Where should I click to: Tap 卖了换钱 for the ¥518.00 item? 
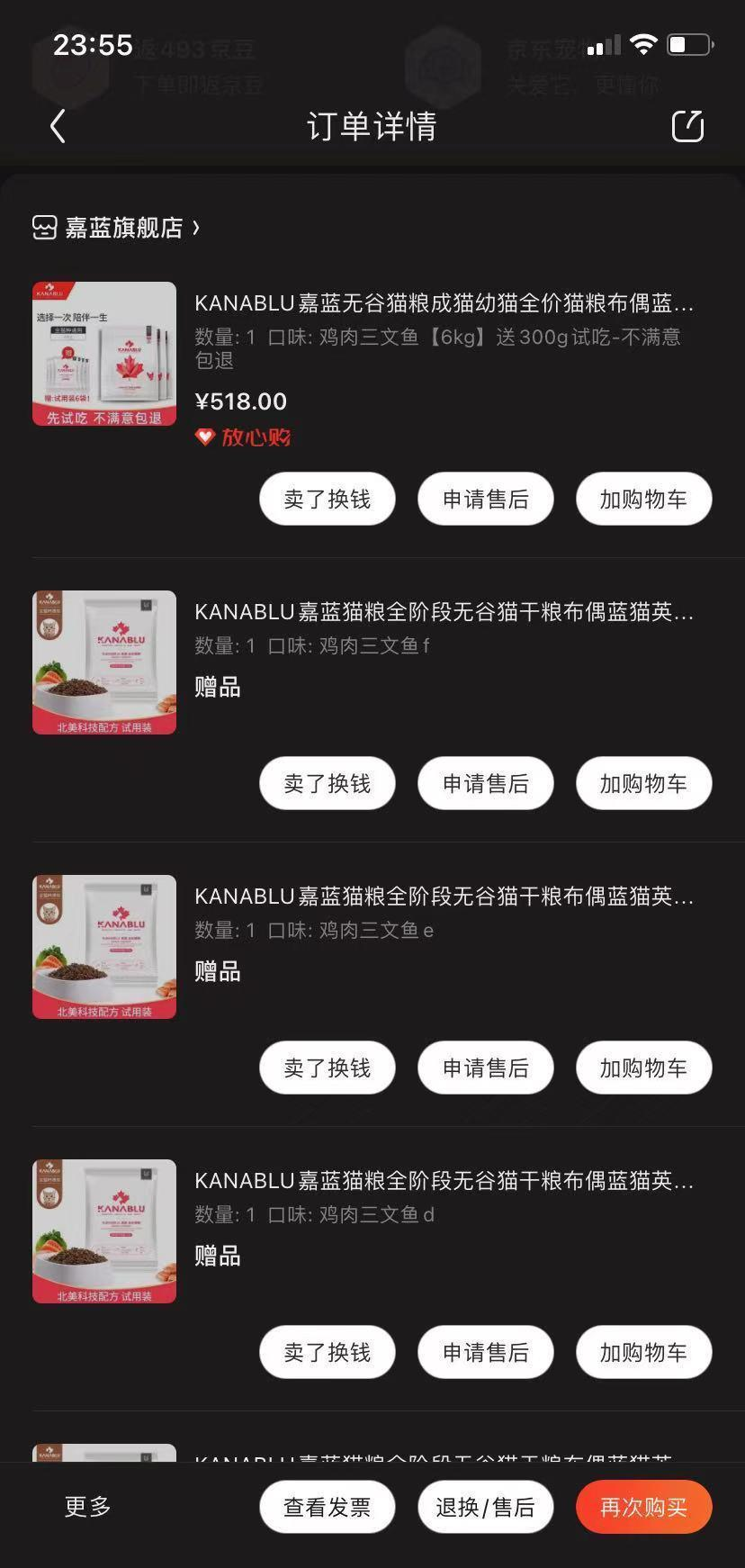coord(328,500)
